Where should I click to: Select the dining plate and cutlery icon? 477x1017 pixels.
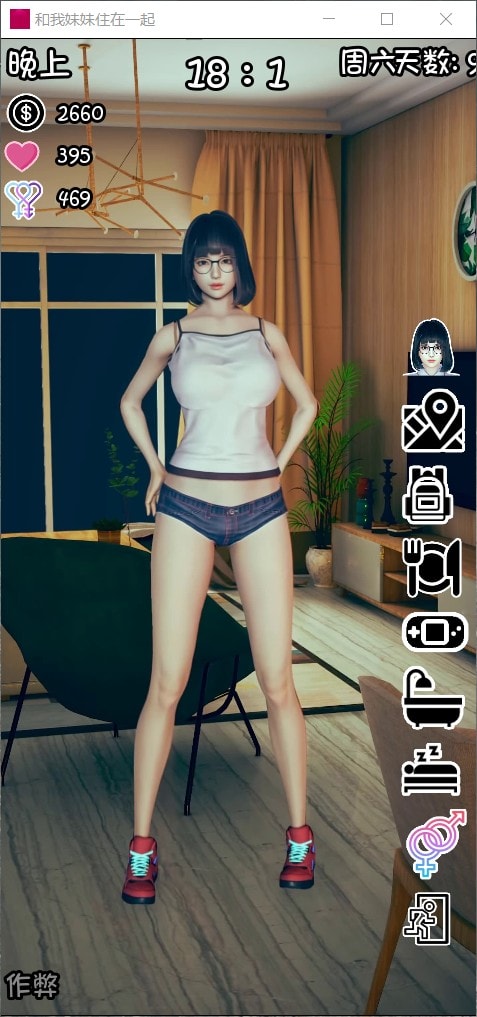tap(433, 567)
